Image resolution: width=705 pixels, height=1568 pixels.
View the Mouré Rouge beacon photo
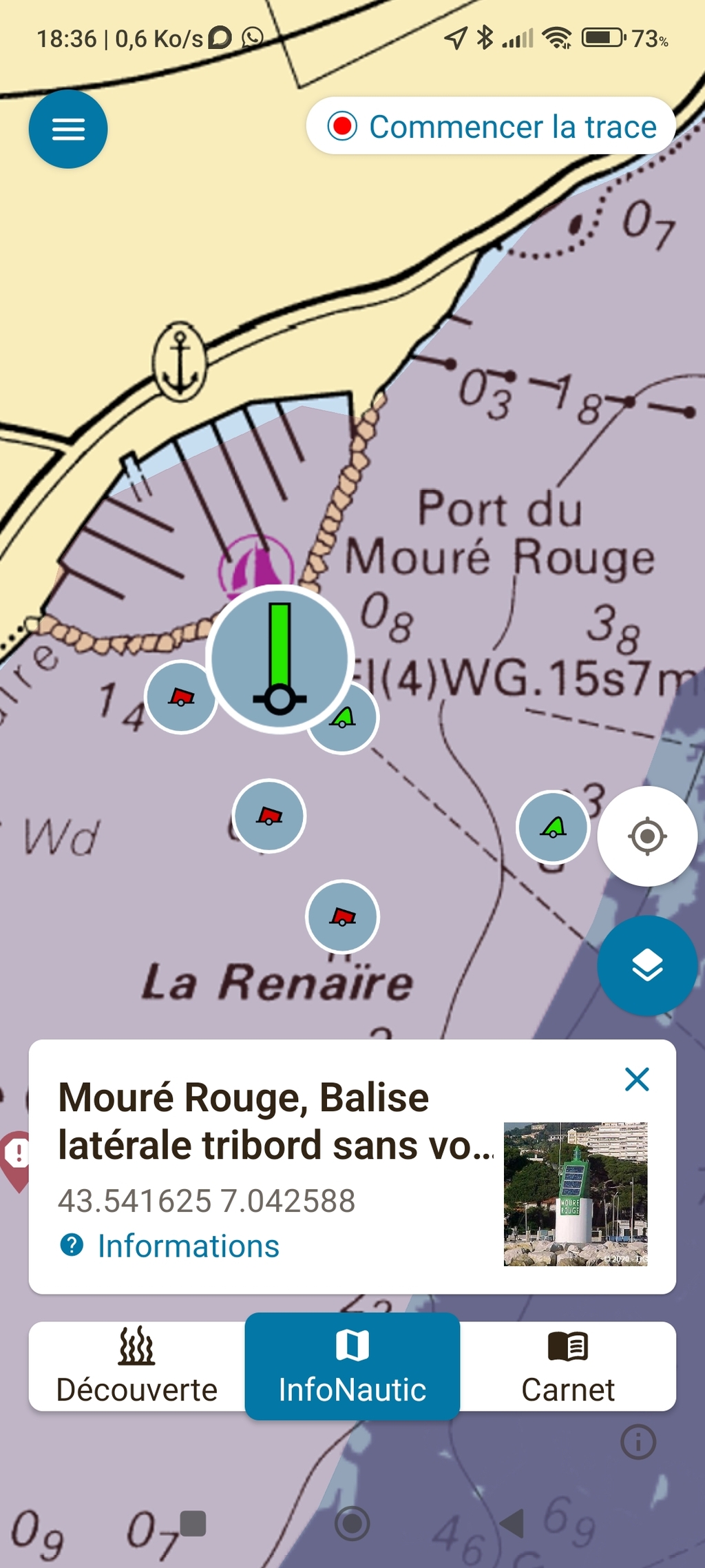pos(576,1194)
